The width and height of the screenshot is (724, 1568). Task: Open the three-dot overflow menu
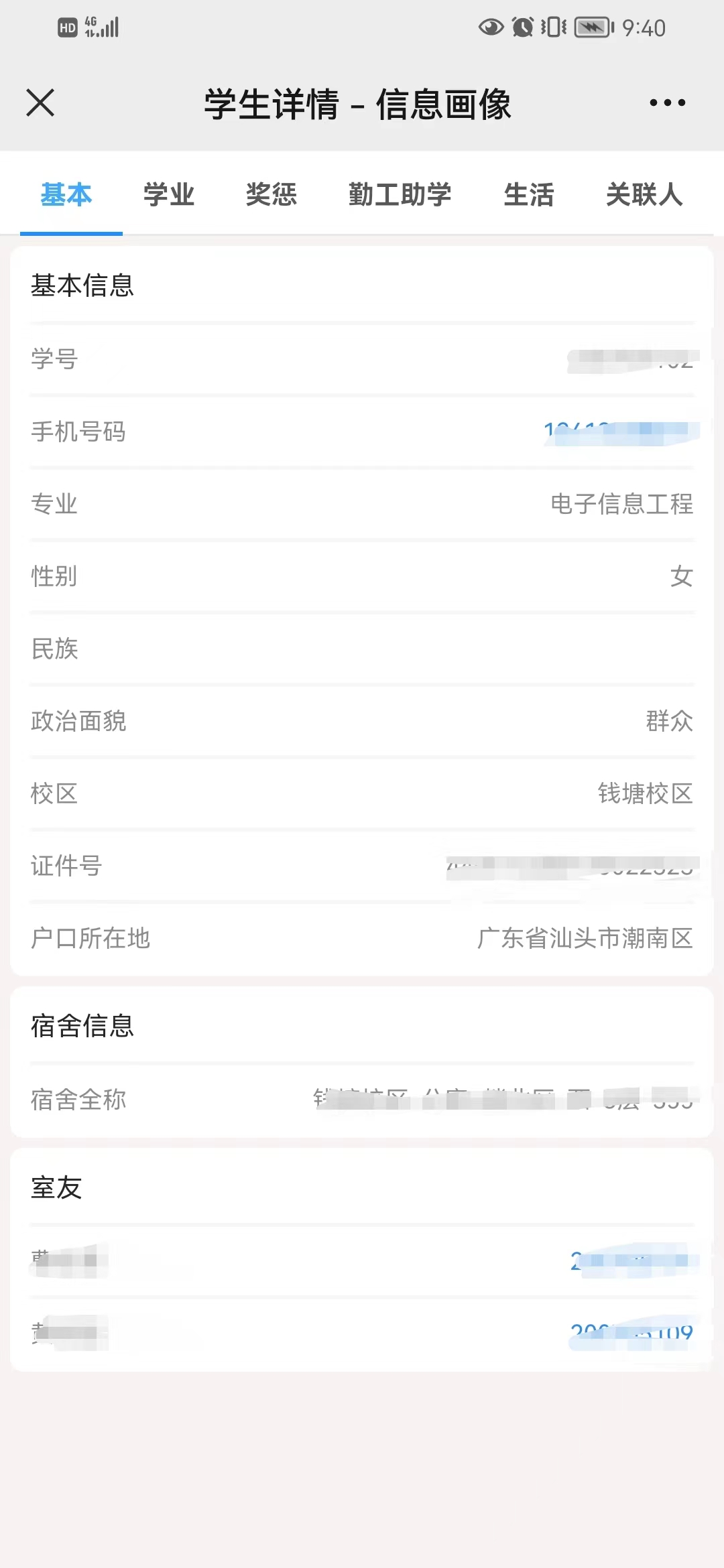[x=667, y=103]
